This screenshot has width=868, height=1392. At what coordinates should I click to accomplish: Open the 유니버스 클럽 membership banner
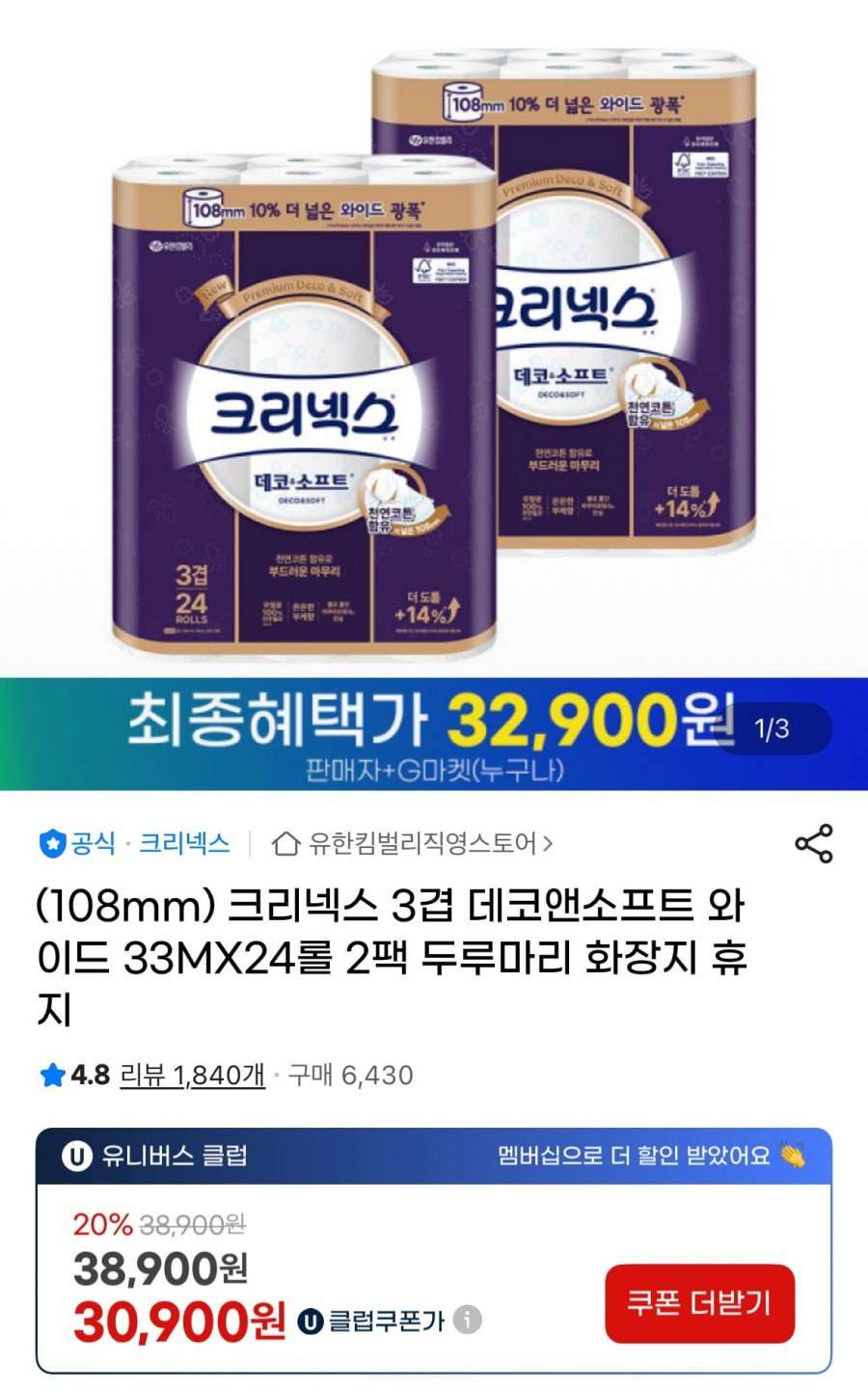click(x=434, y=1156)
